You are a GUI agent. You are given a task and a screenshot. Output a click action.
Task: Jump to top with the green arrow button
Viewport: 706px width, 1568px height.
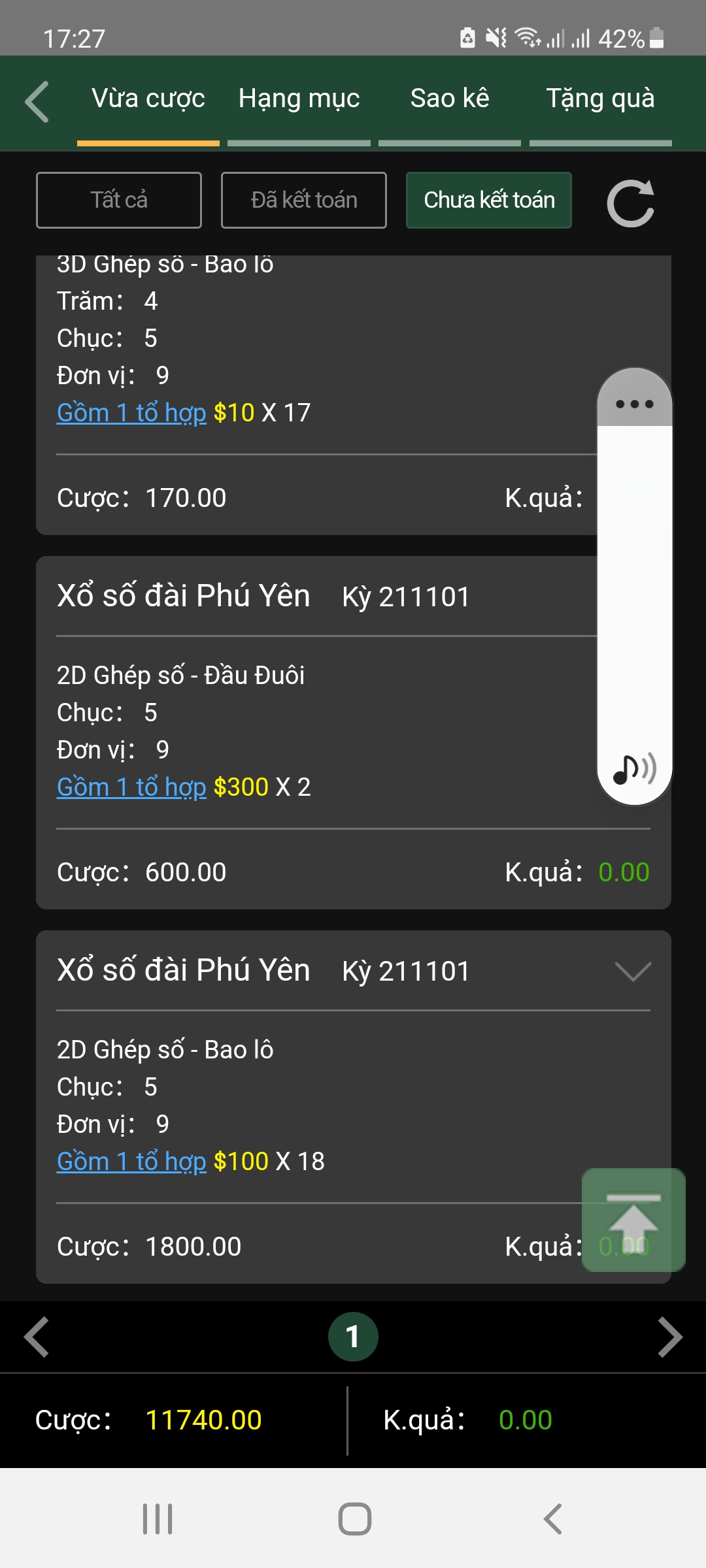coord(633,1220)
